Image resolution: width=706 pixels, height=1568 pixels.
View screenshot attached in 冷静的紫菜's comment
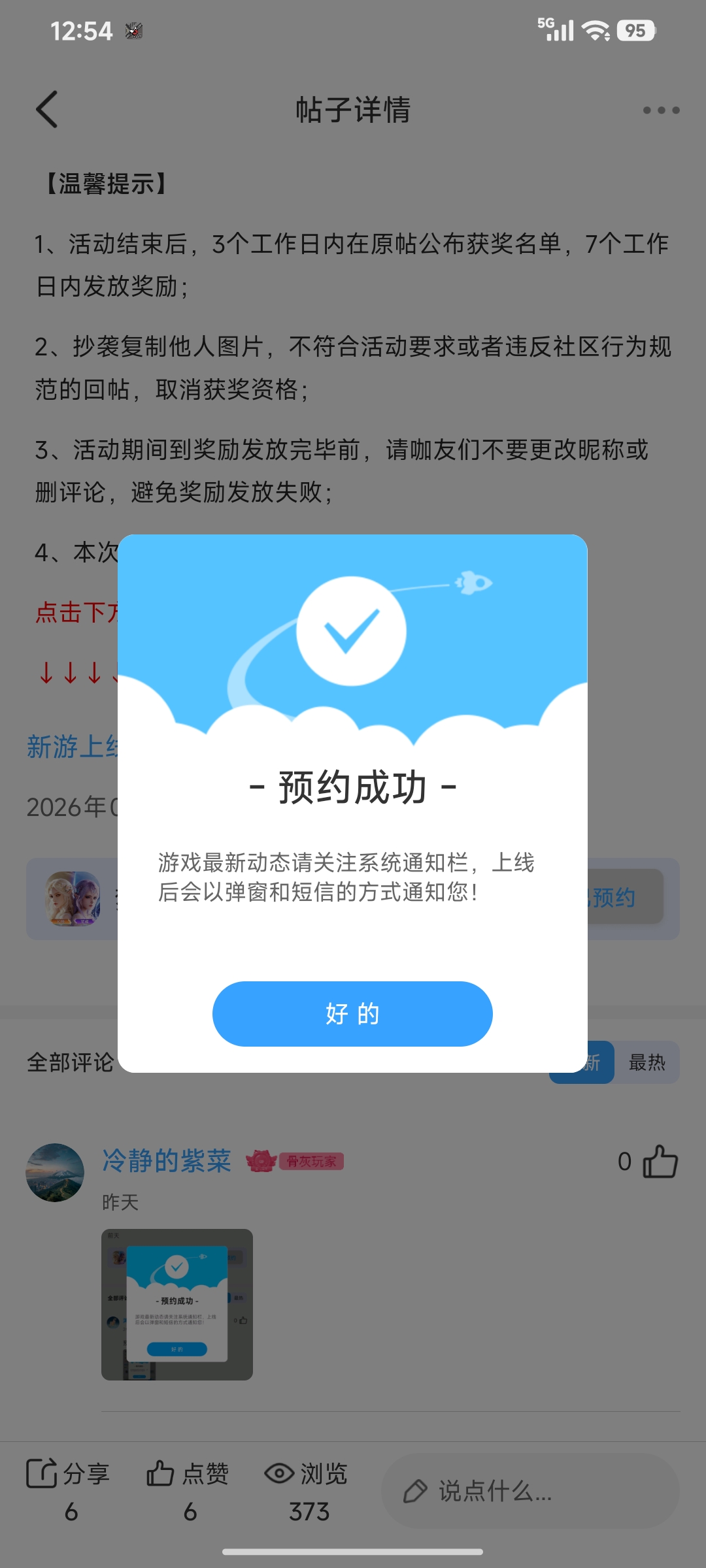(x=177, y=1304)
